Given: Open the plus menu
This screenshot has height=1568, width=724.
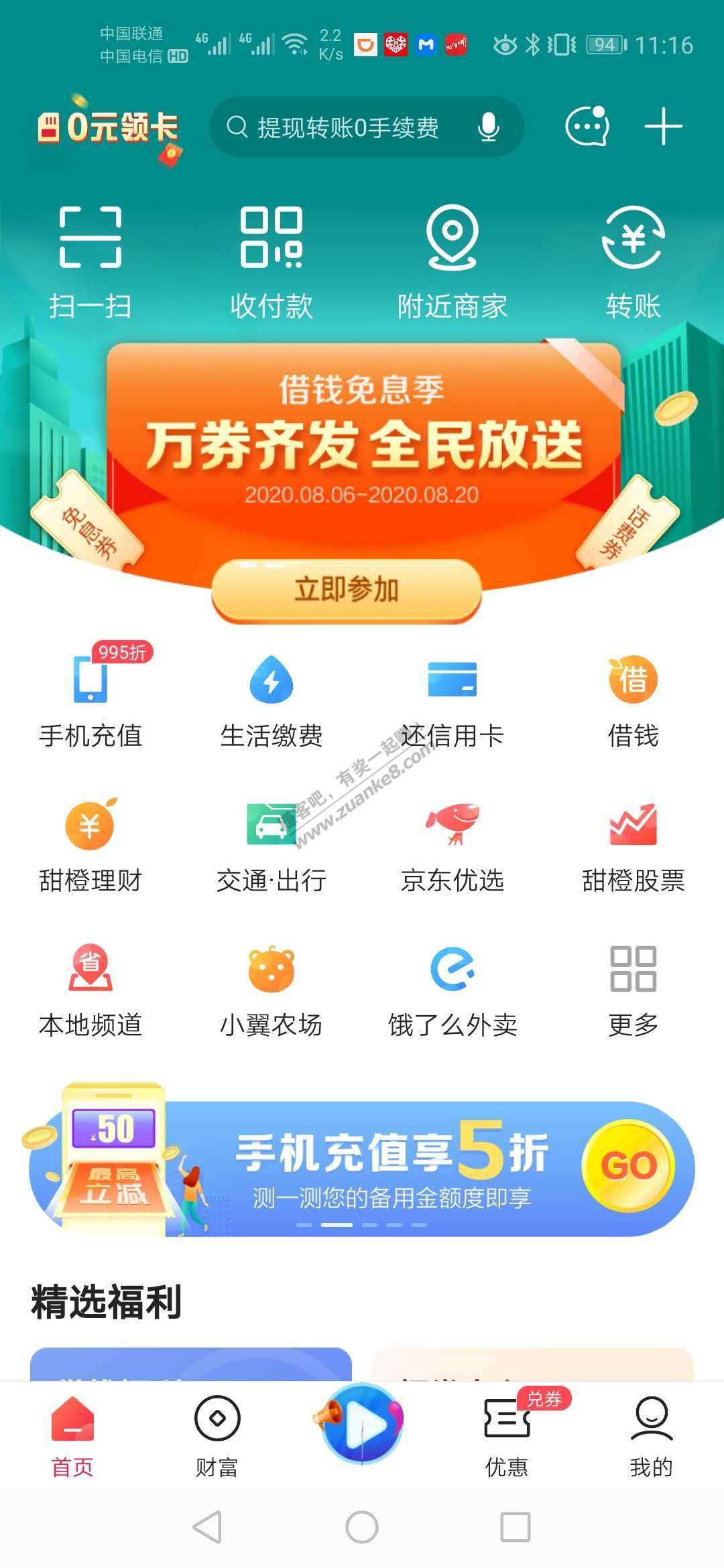Looking at the screenshot, I should pyautogui.click(x=663, y=126).
